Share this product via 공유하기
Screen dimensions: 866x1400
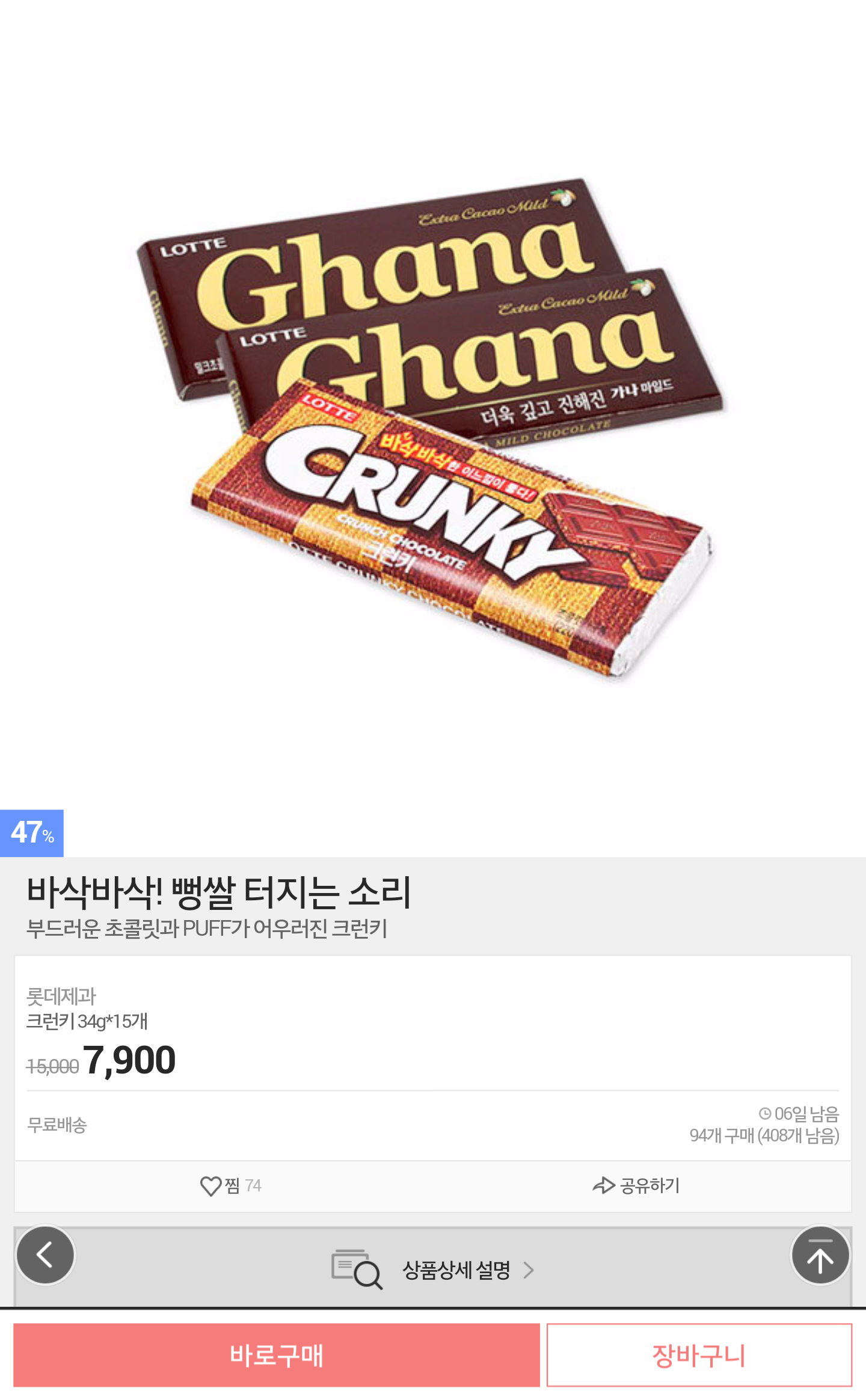coord(636,1186)
